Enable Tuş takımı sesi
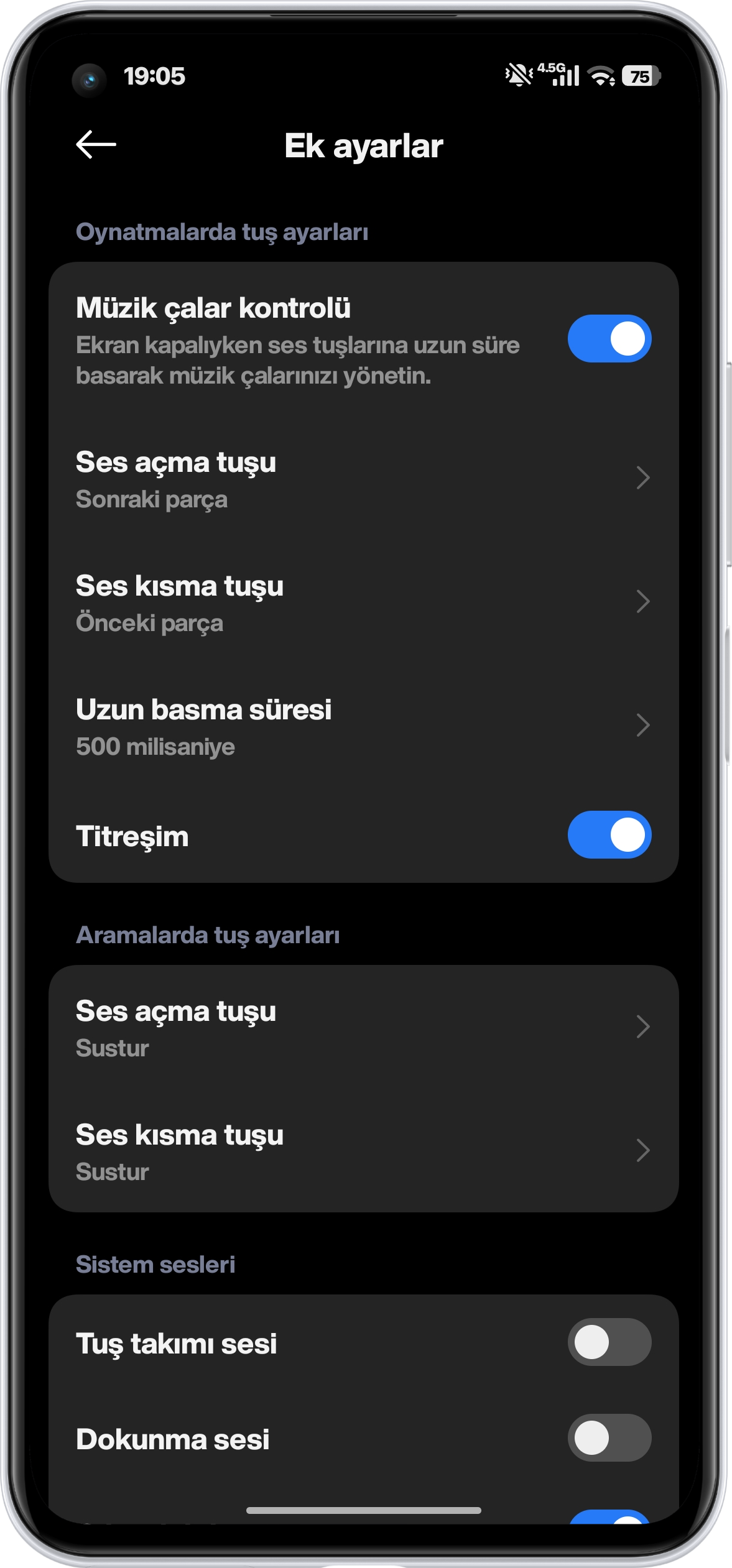 coord(609,1342)
